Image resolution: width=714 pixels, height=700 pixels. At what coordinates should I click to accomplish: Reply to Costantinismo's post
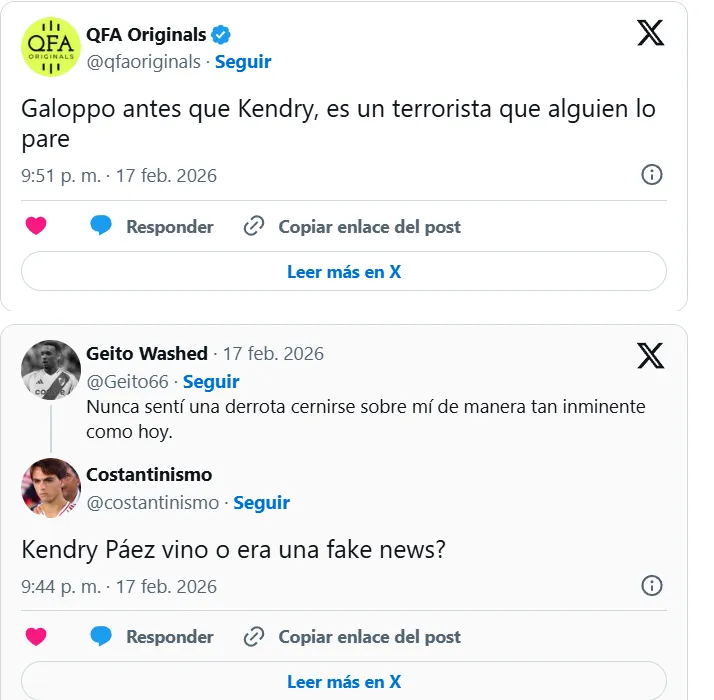click(152, 637)
